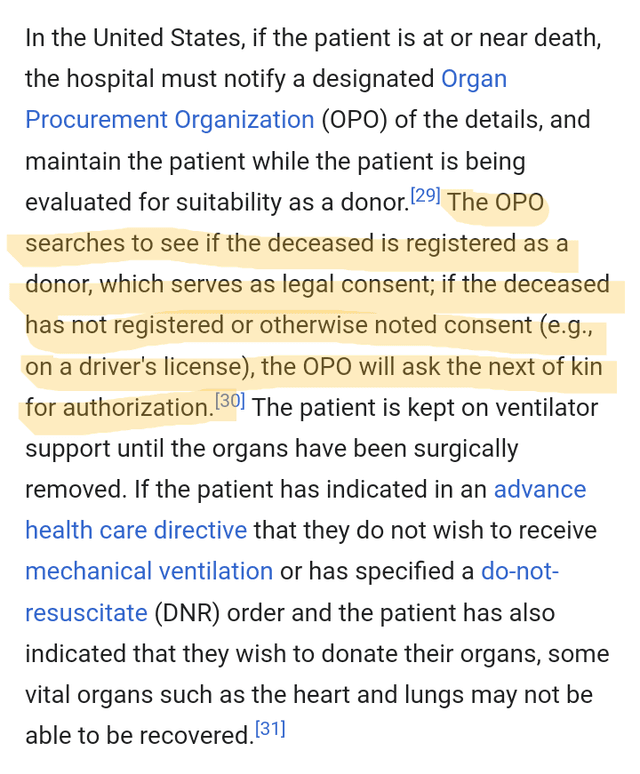View citation 30
This screenshot has height=774, width=640.
(x=230, y=402)
